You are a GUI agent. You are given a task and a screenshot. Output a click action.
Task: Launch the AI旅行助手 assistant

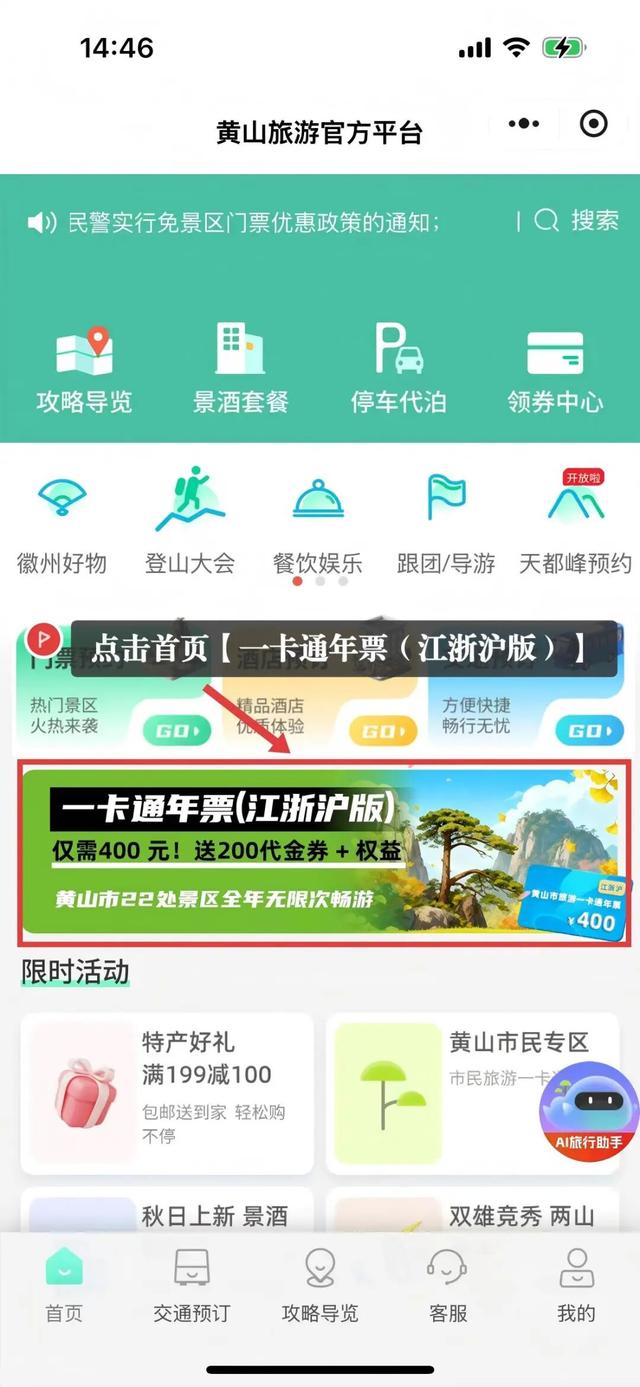click(589, 1109)
